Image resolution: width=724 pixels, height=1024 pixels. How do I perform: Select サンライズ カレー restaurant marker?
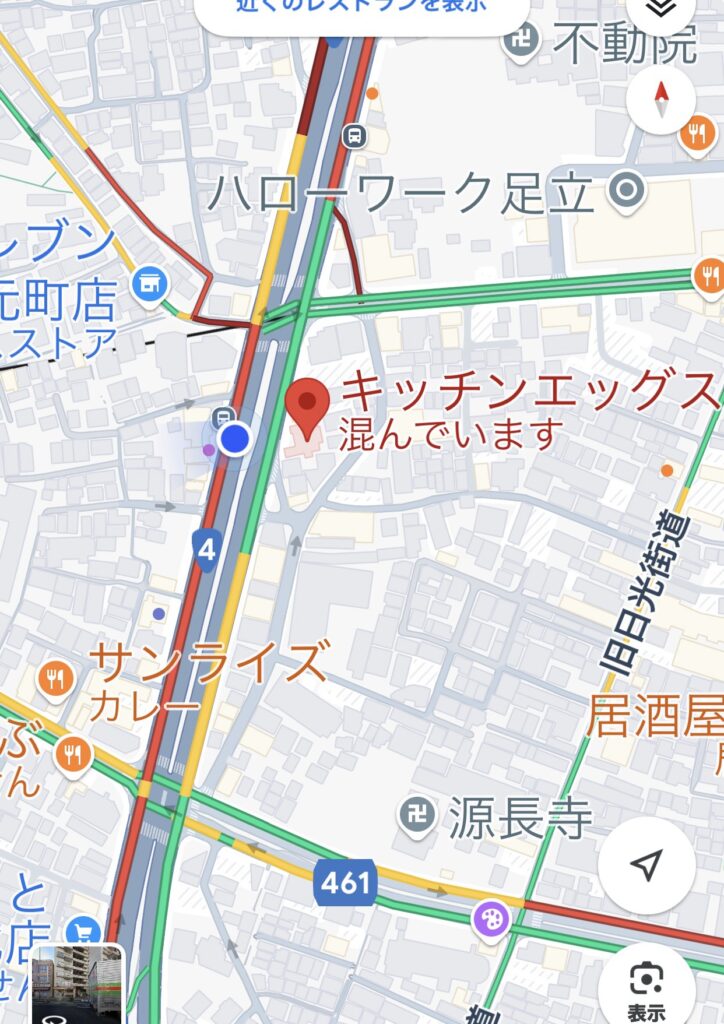coord(56,681)
